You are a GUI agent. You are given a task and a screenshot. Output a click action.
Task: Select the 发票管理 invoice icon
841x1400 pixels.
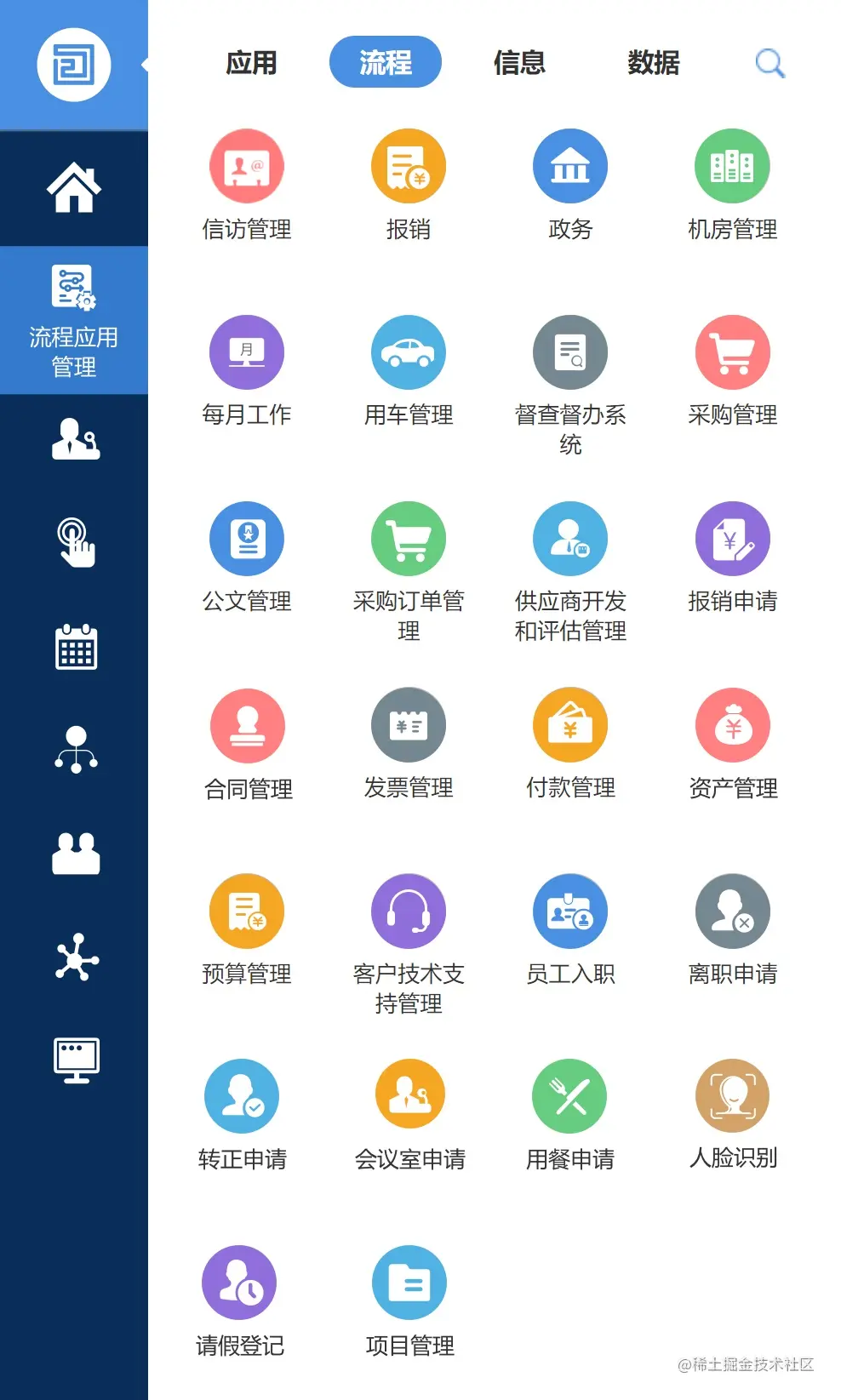pyautogui.click(x=409, y=724)
